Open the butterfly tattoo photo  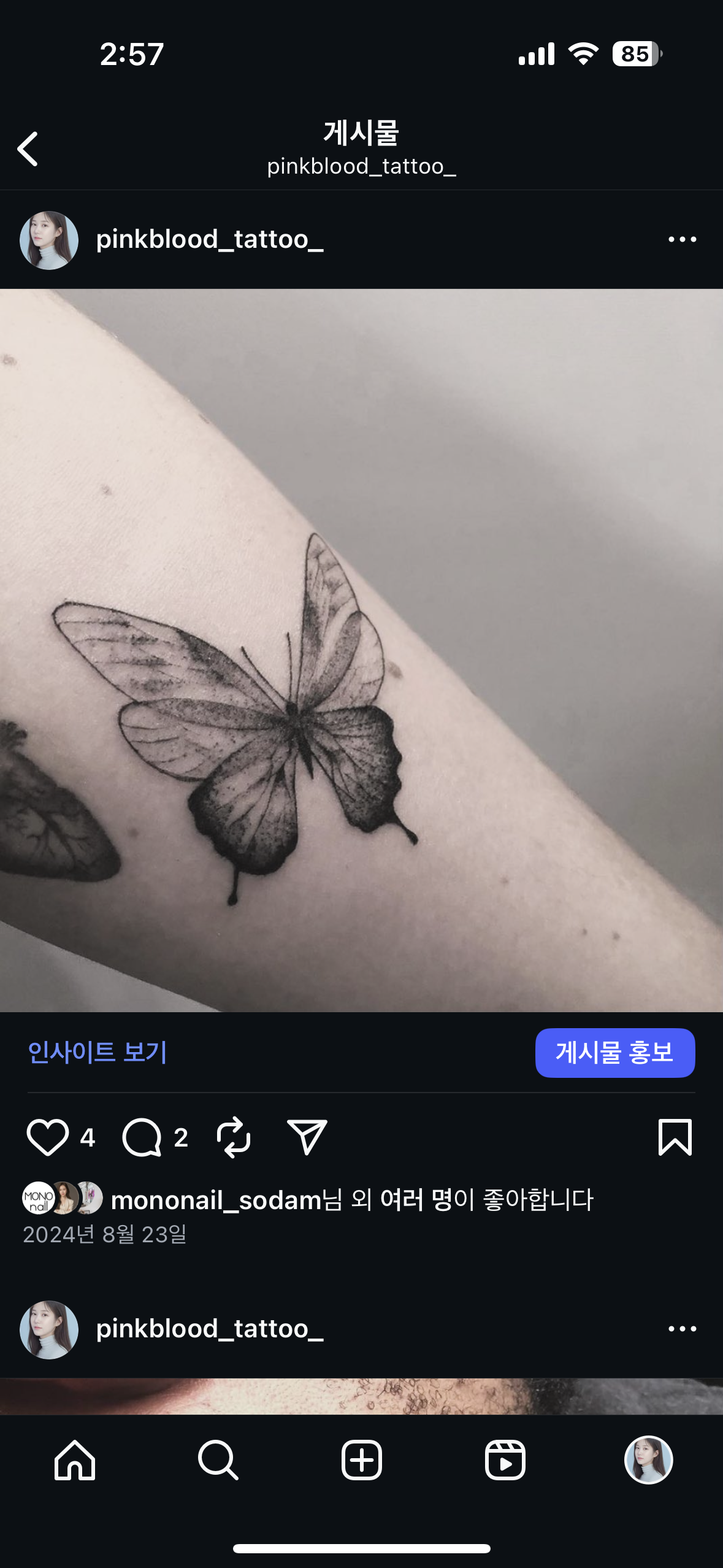(x=361, y=650)
